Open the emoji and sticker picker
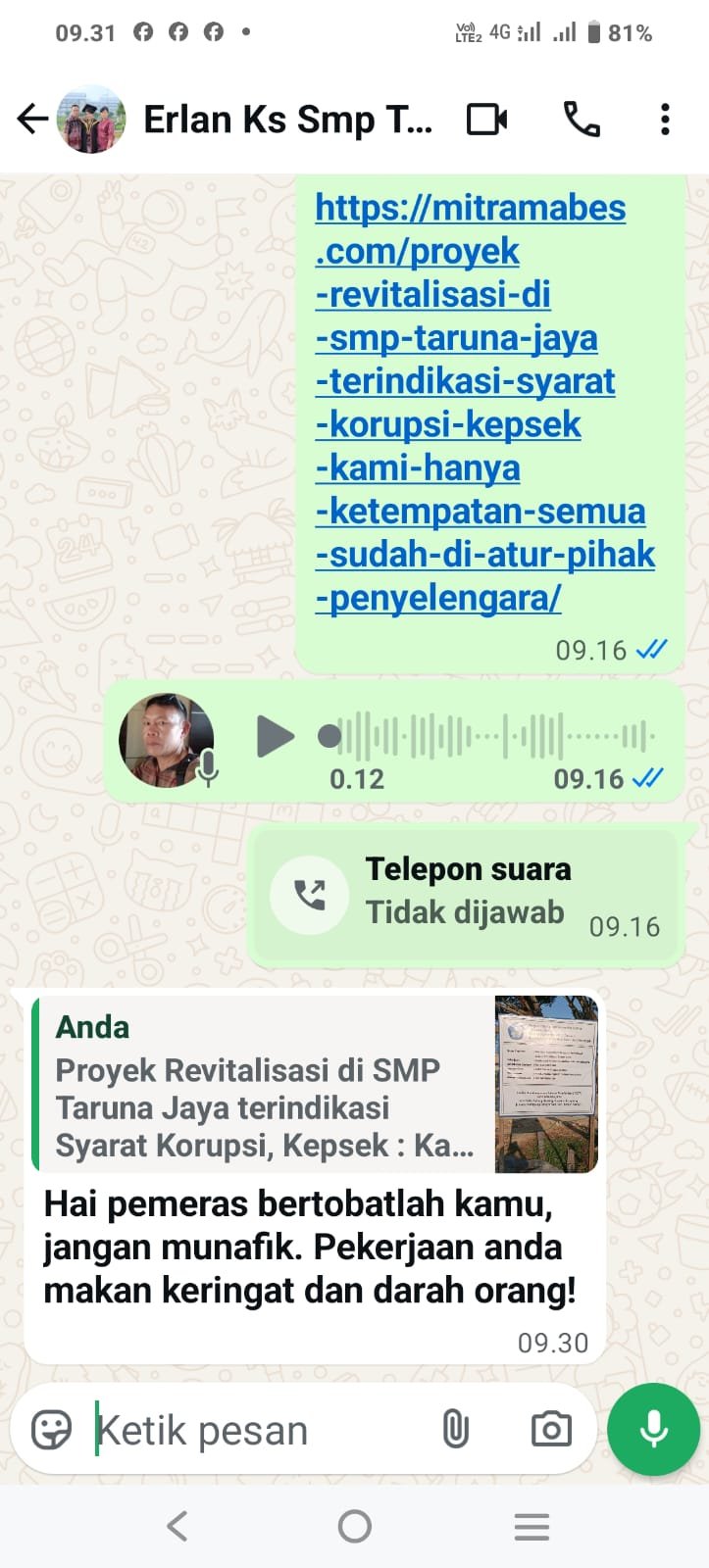The height and width of the screenshot is (1568, 709). (51, 1430)
